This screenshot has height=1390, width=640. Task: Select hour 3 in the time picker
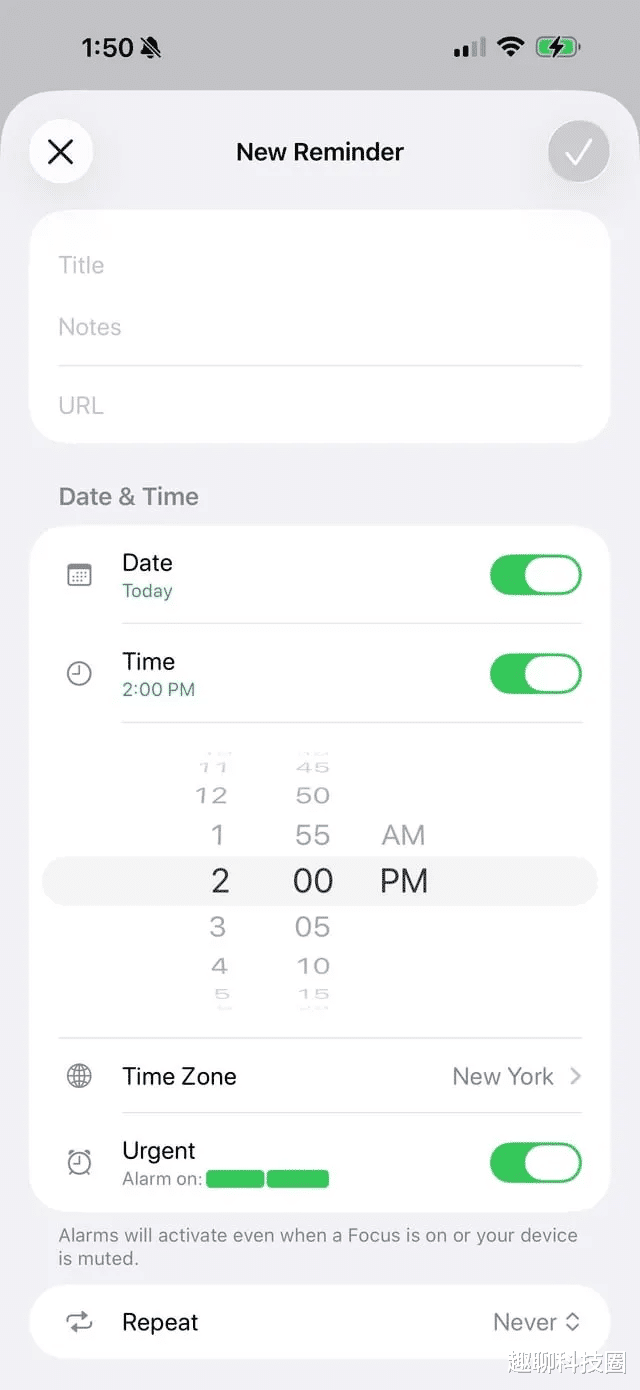(218, 927)
